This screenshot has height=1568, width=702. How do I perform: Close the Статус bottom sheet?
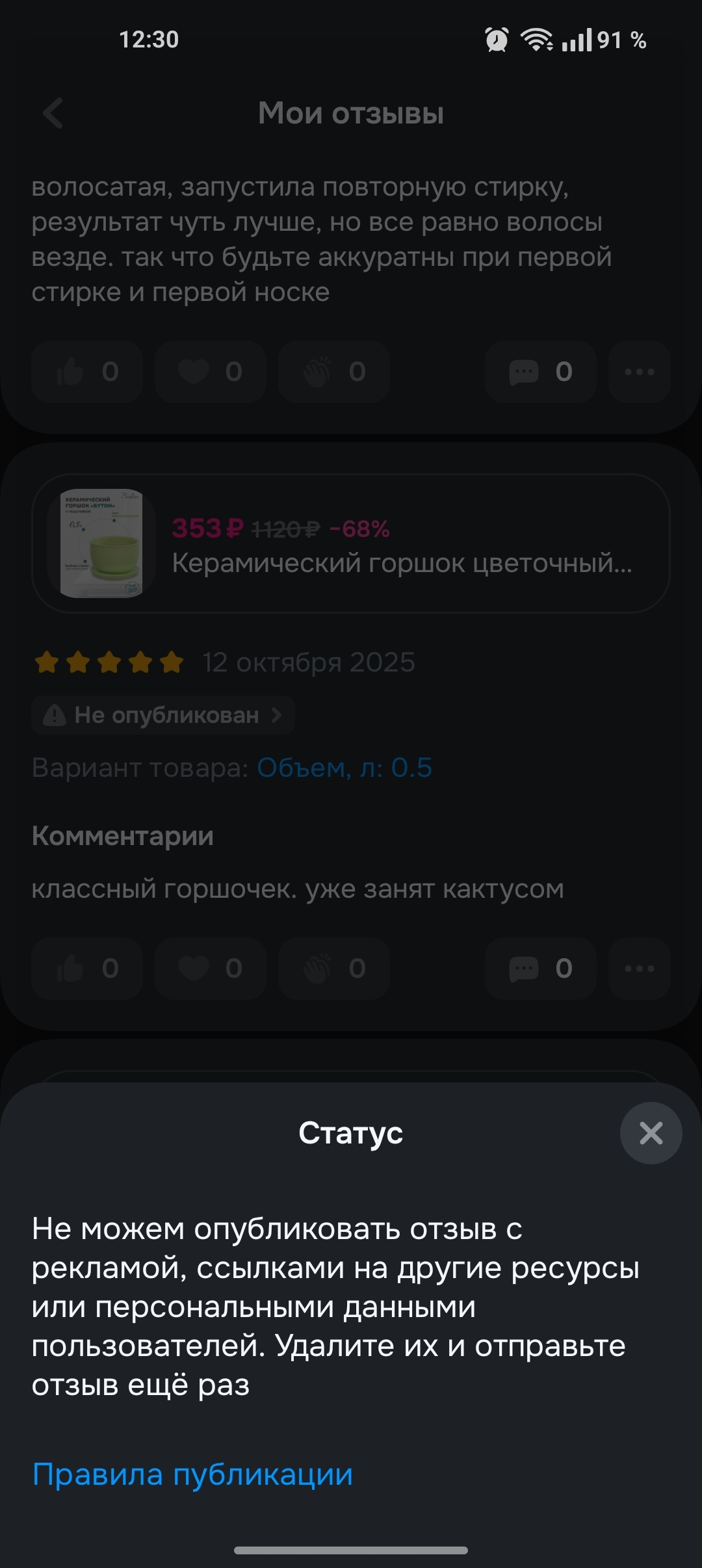[x=651, y=1133]
